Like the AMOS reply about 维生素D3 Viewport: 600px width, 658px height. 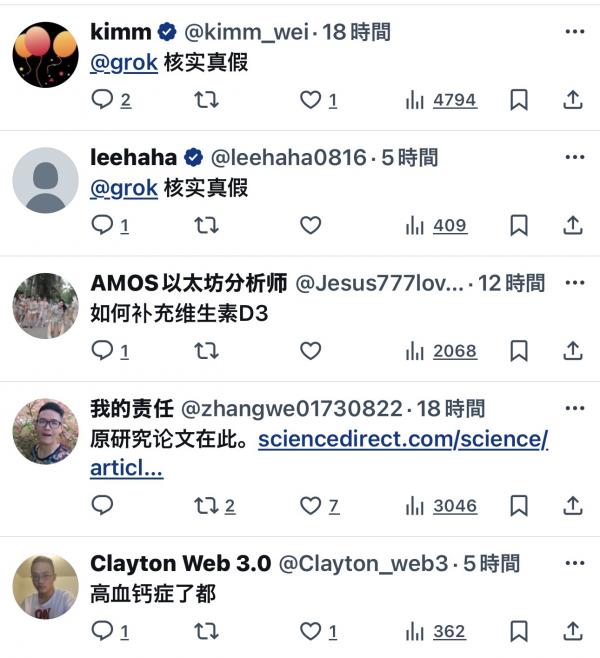coord(311,351)
